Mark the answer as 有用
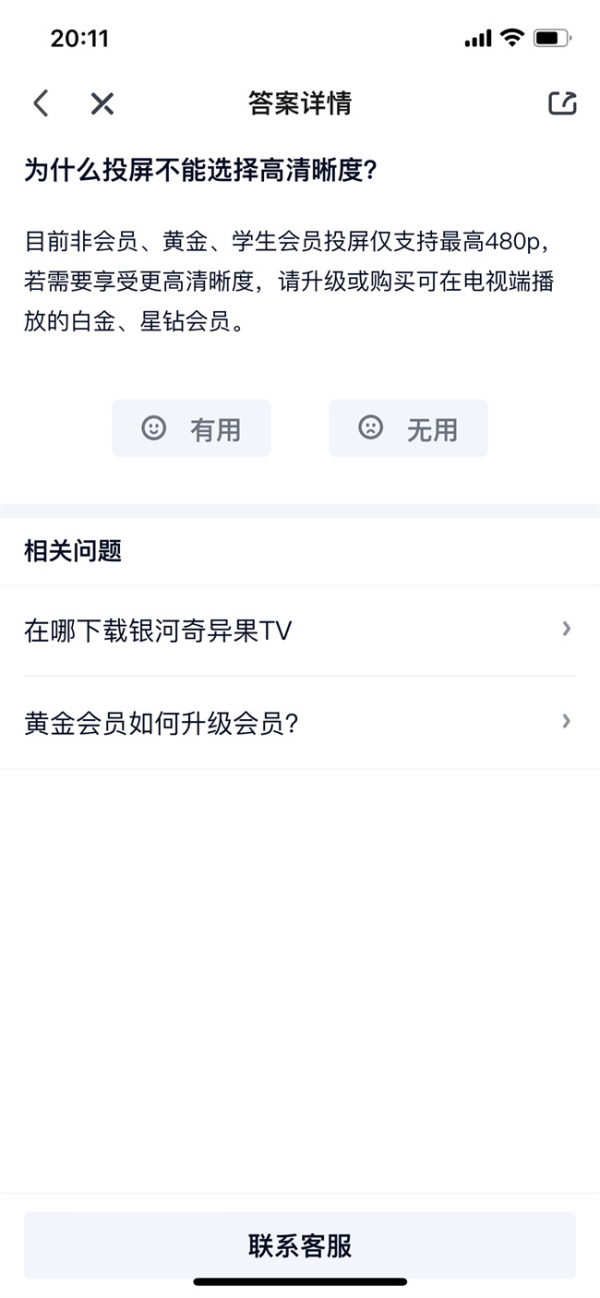 (191, 429)
